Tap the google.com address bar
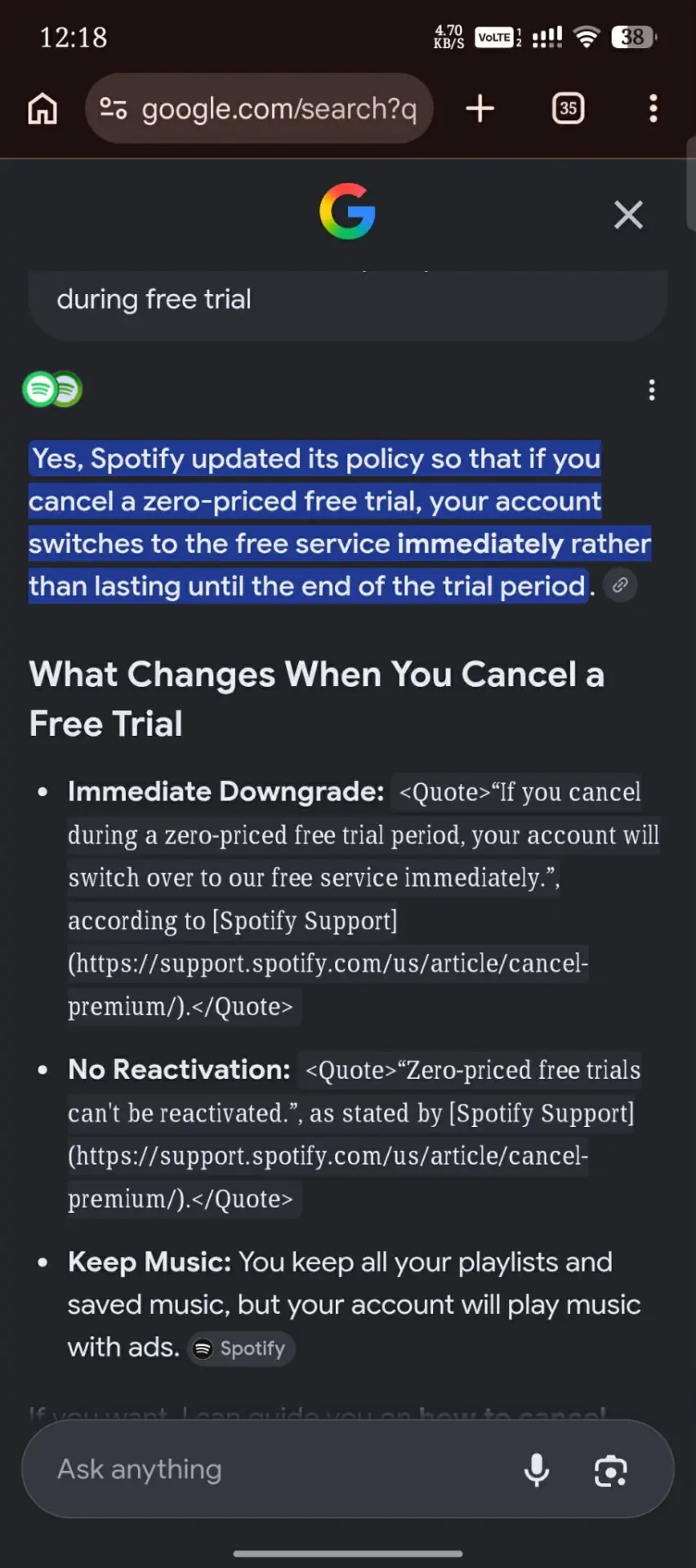 [x=259, y=109]
